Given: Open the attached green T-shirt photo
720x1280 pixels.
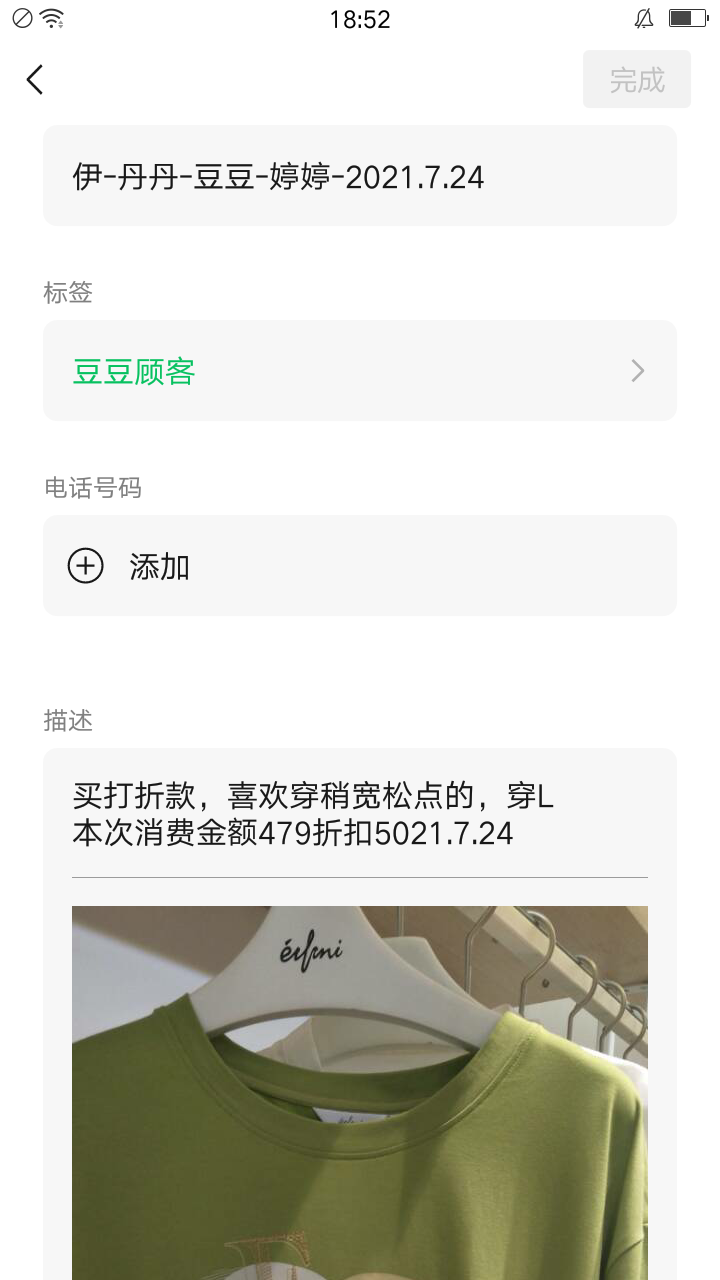Looking at the screenshot, I should point(359,1090).
